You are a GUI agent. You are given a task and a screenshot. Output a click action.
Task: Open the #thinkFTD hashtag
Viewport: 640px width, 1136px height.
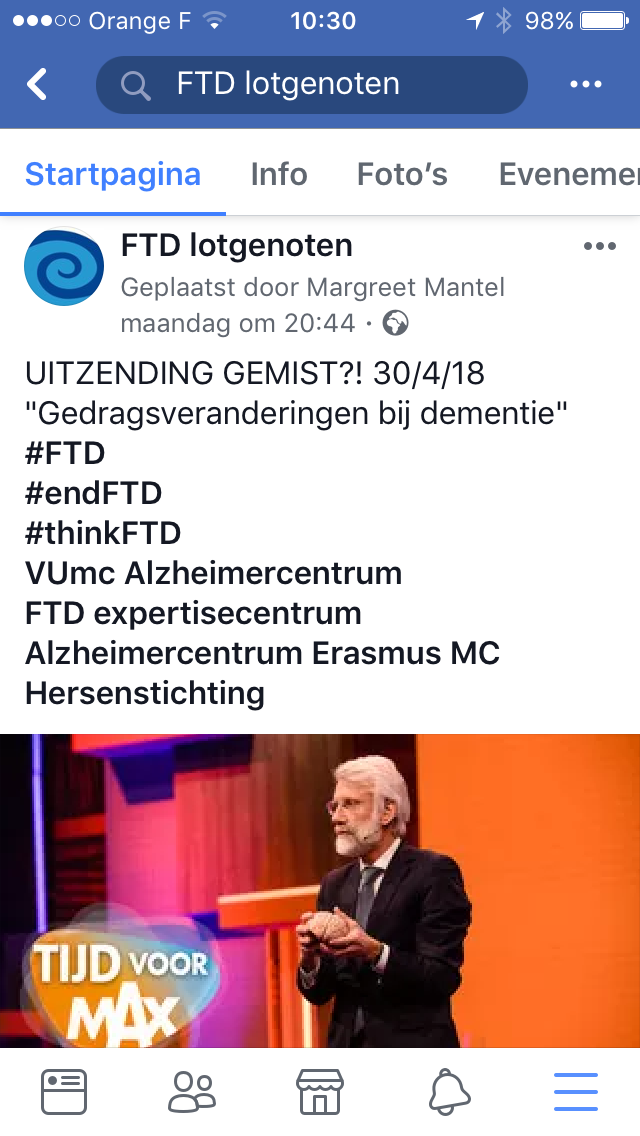point(103,533)
